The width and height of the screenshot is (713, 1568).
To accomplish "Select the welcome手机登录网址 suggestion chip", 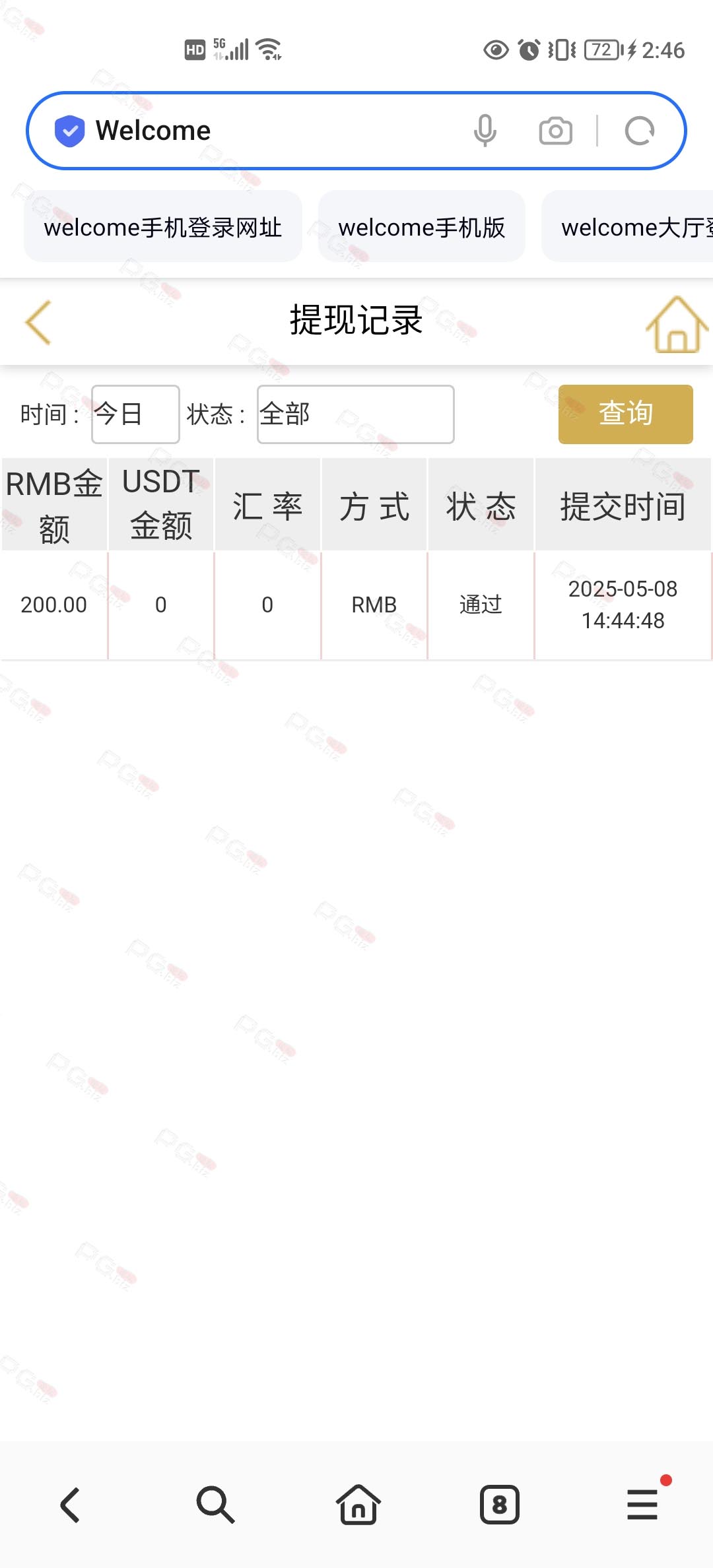I will (x=163, y=227).
